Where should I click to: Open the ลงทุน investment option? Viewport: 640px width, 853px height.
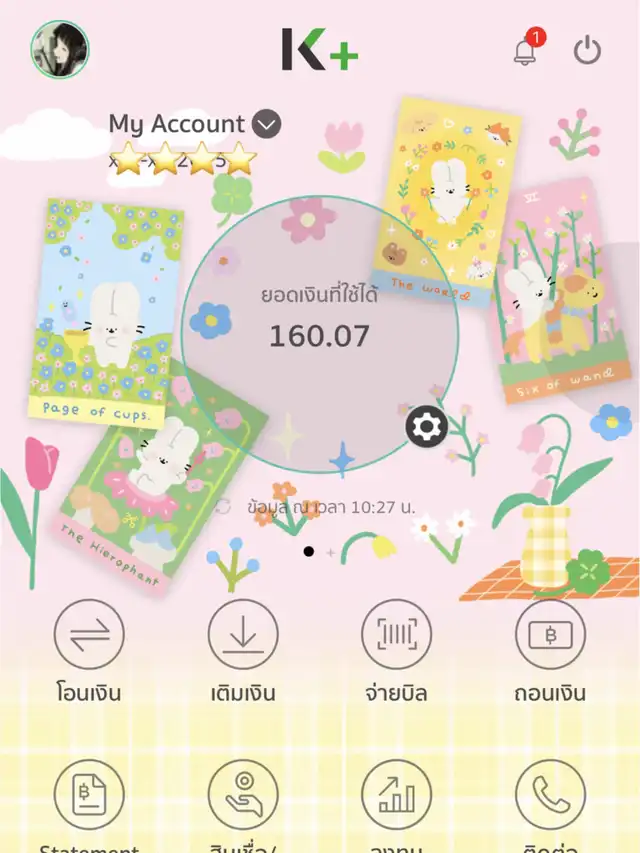point(396,795)
